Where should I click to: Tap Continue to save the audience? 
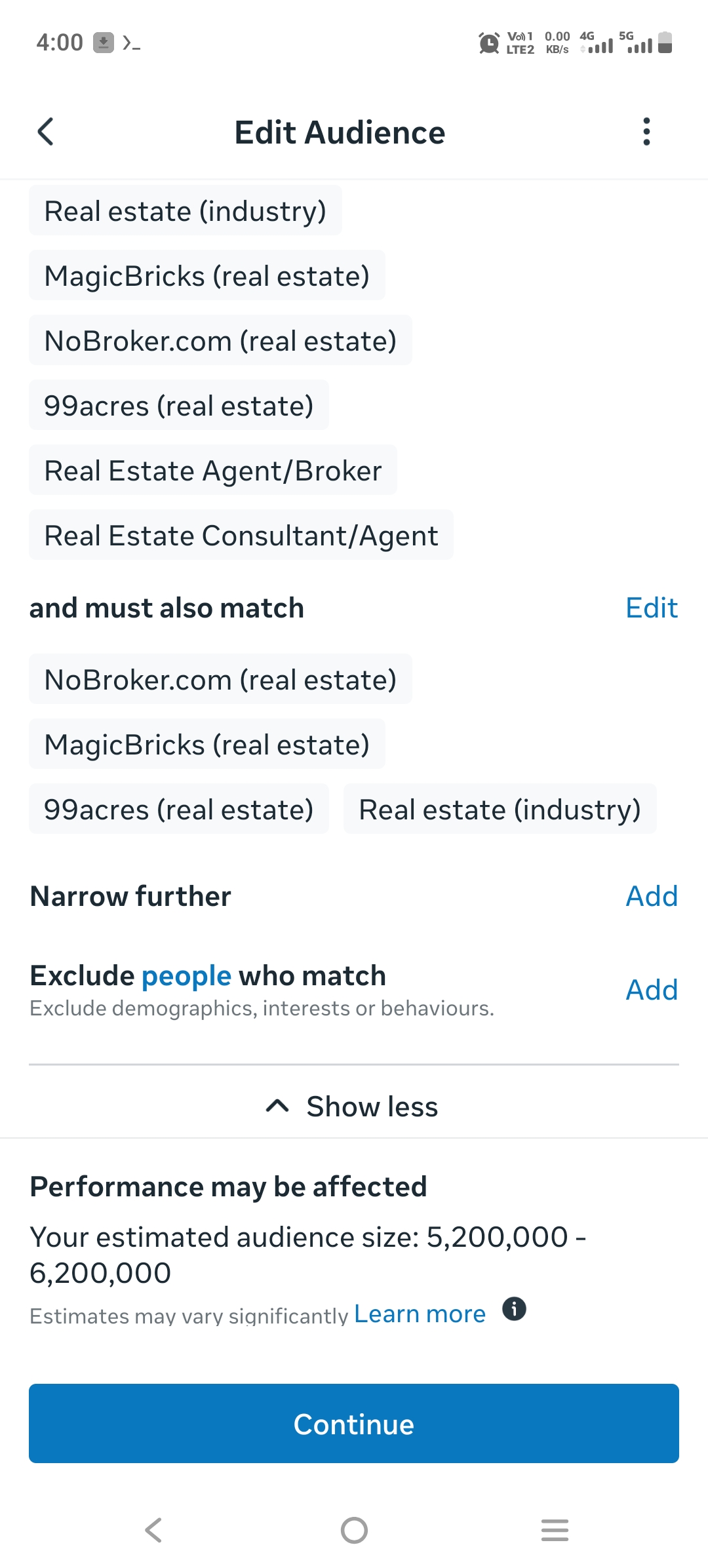pos(354,1423)
